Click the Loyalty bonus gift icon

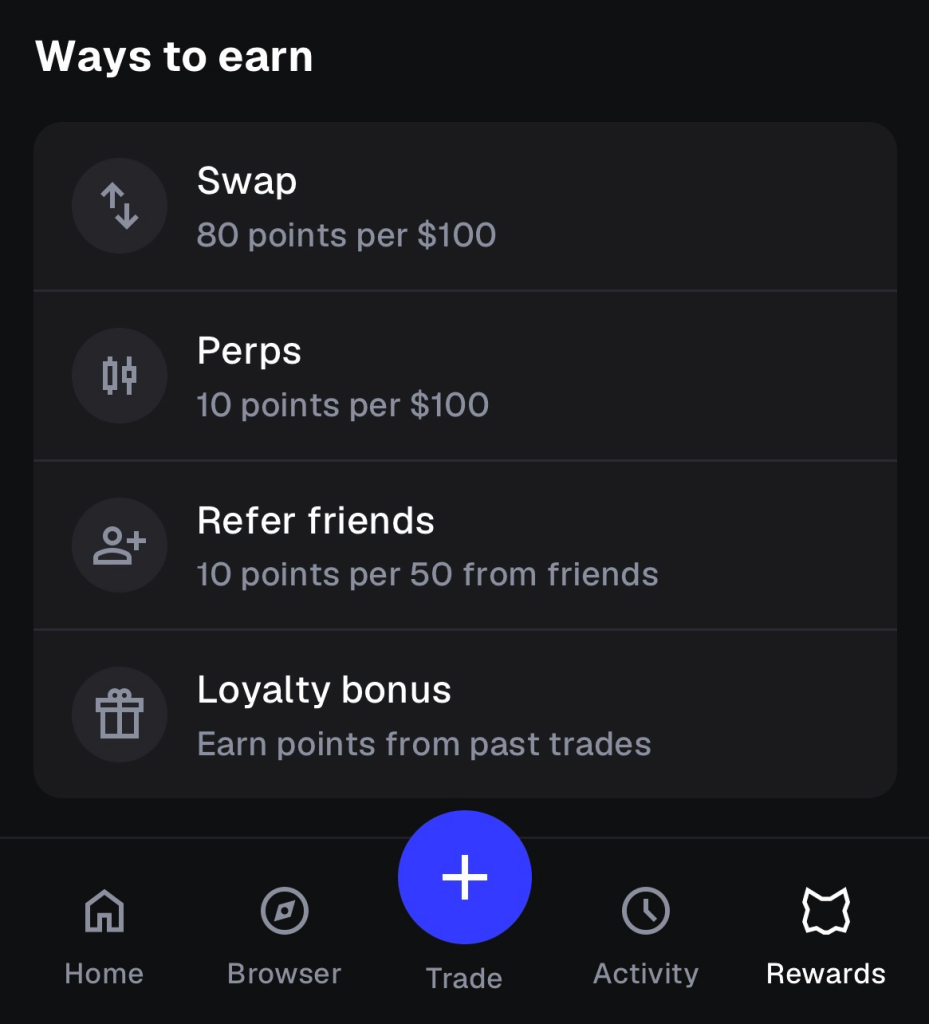[119, 714]
